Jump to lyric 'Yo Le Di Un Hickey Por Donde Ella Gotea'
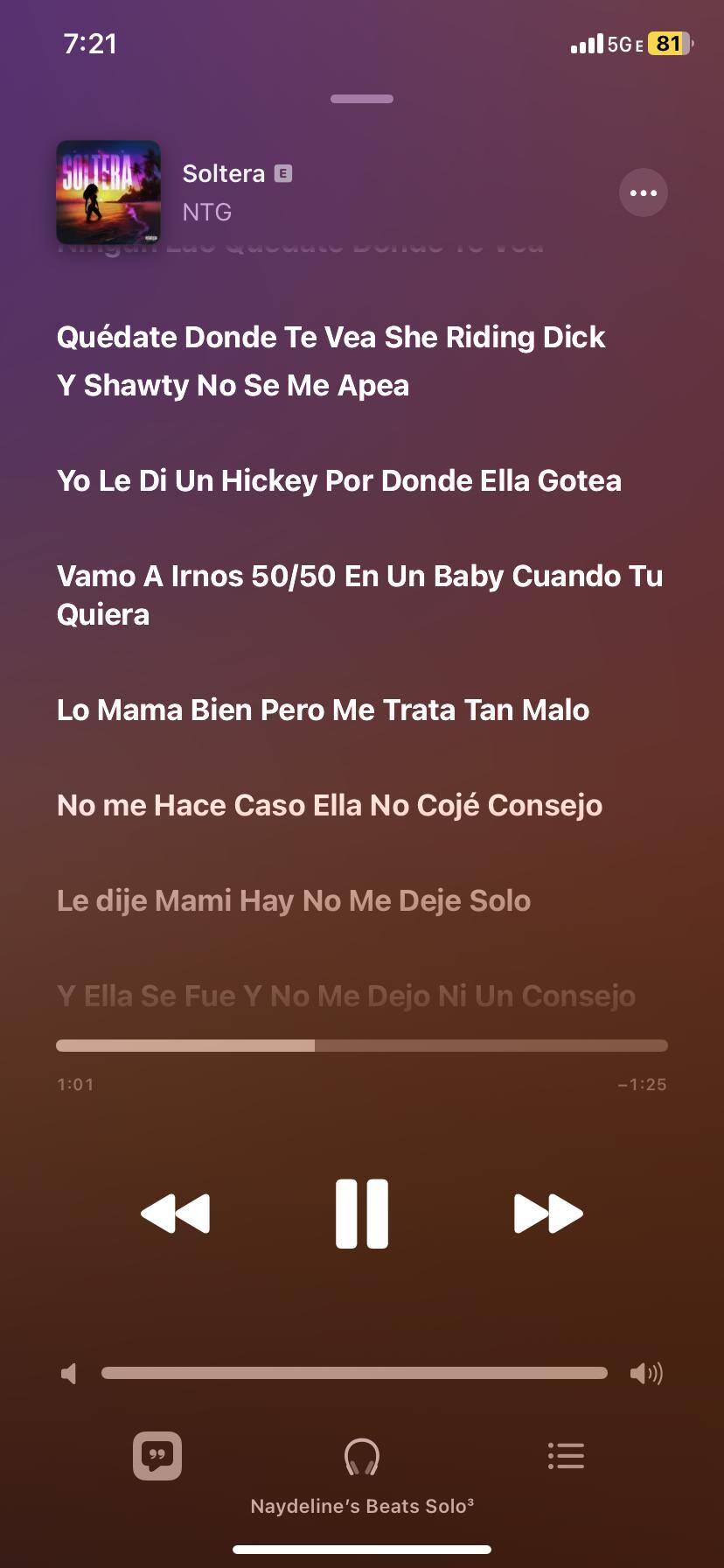 pyautogui.click(x=339, y=481)
